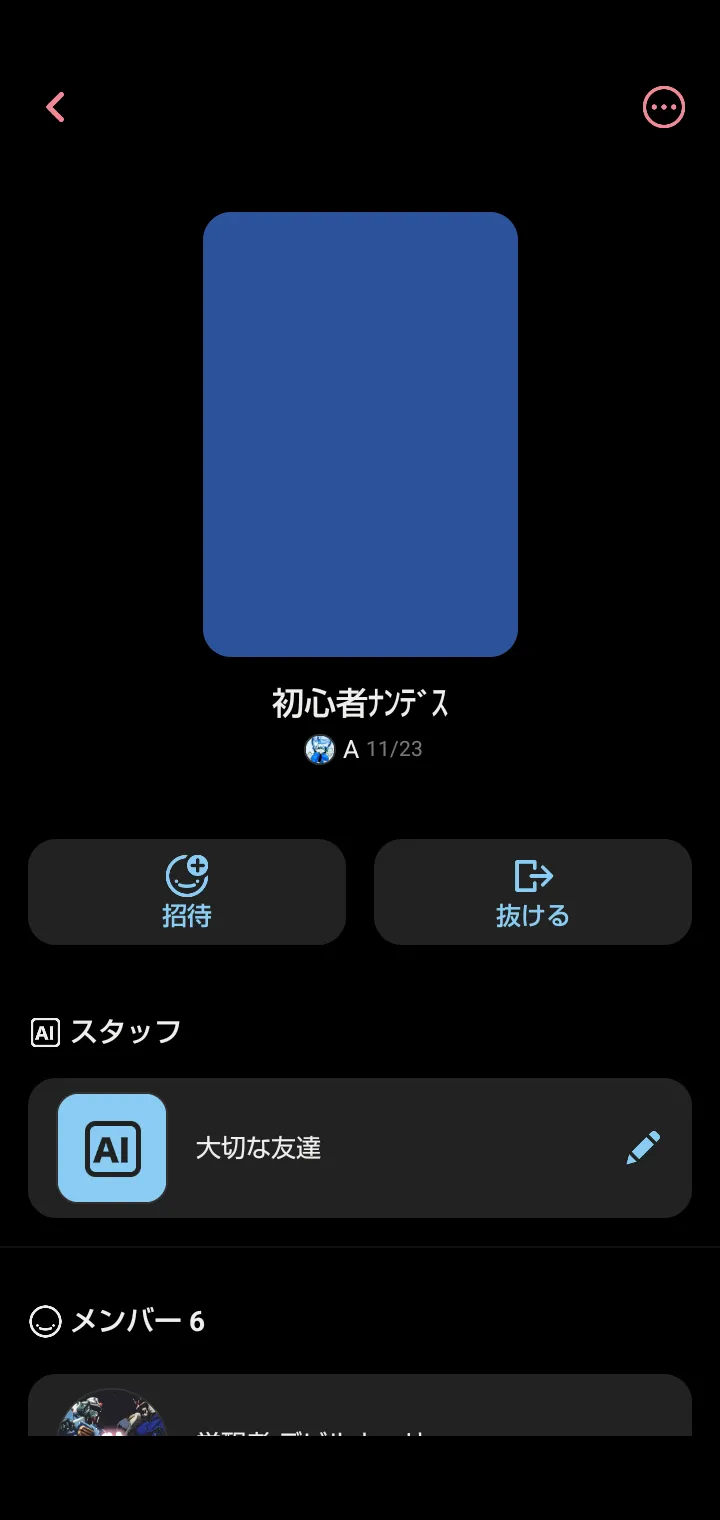Go back using the pink arrow
720x1520 pixels.
point(56,107)
